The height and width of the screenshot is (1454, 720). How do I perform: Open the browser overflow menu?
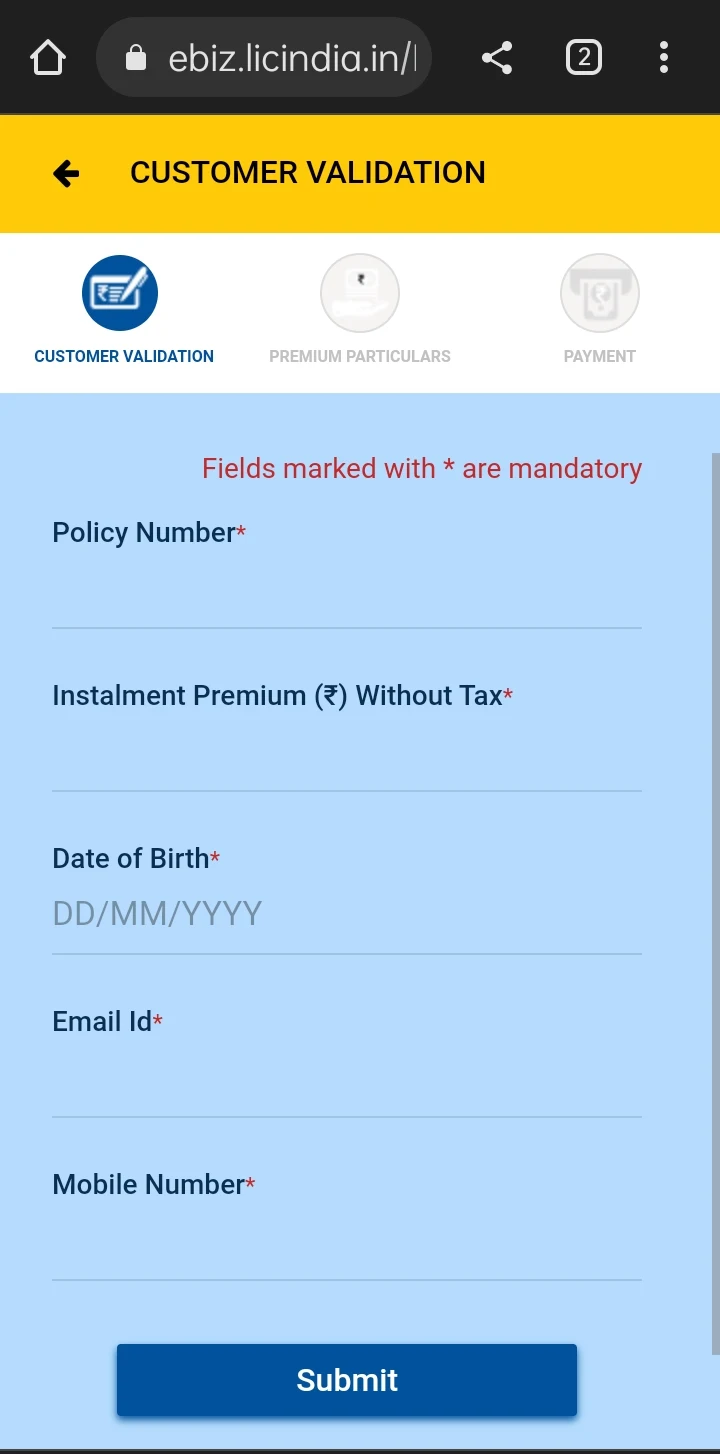(664, 58)
